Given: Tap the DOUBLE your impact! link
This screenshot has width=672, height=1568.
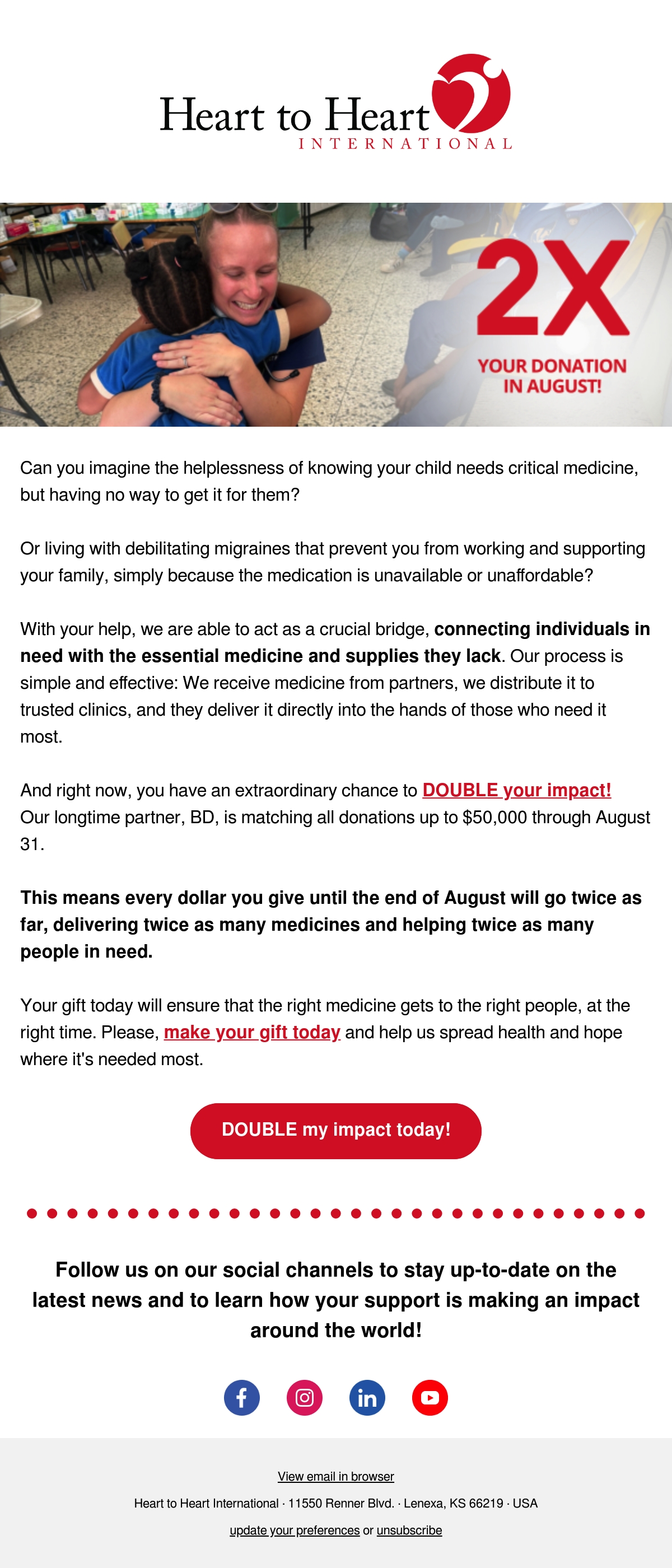Looking at the screenshot, I should (517, 790).
